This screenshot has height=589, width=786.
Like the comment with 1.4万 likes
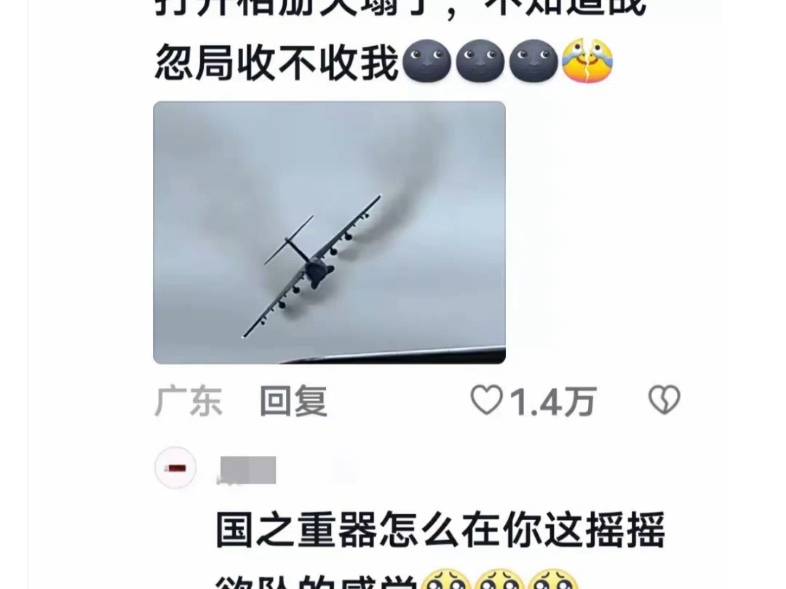tap(487, 401)
